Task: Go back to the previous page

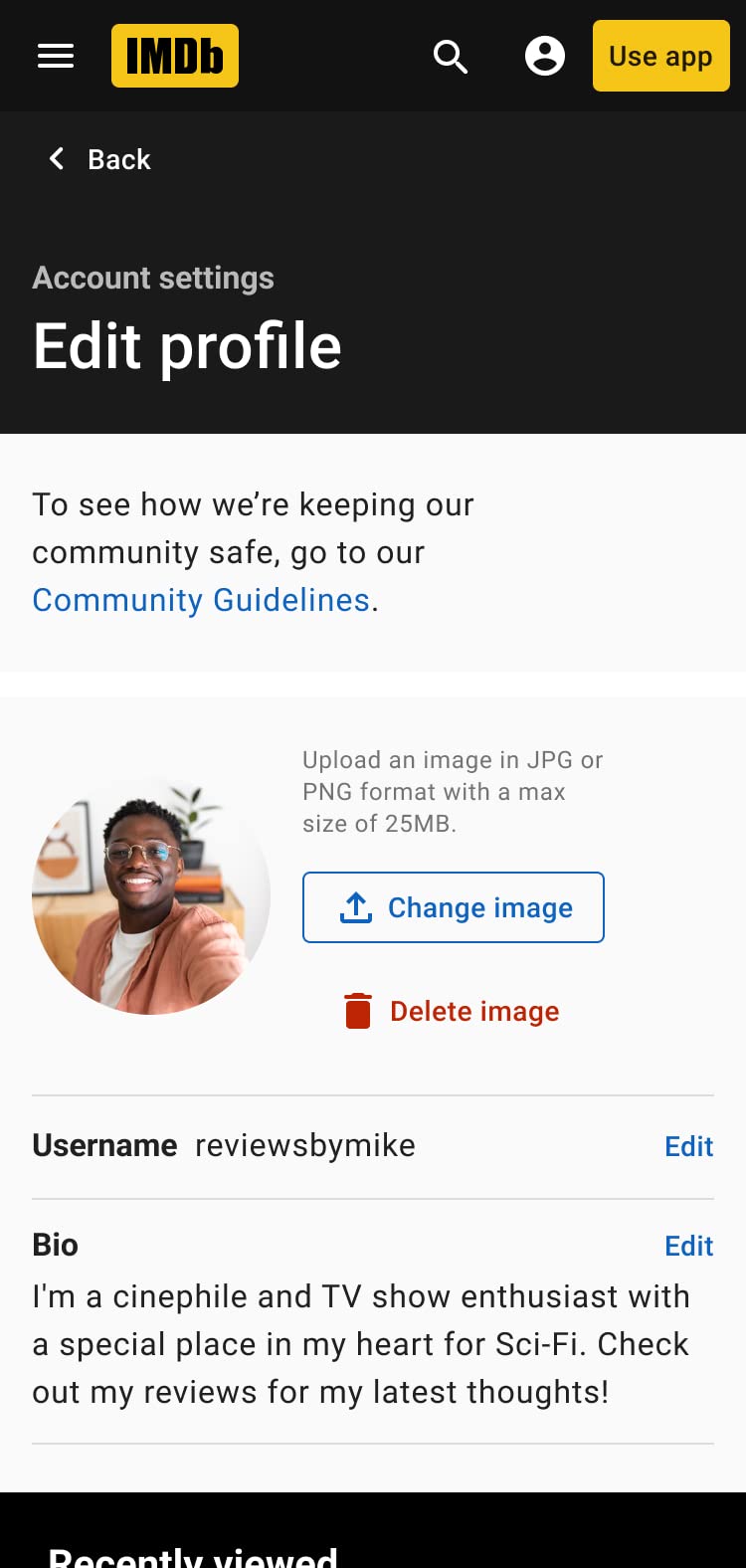Action: (x=99, y=159)
